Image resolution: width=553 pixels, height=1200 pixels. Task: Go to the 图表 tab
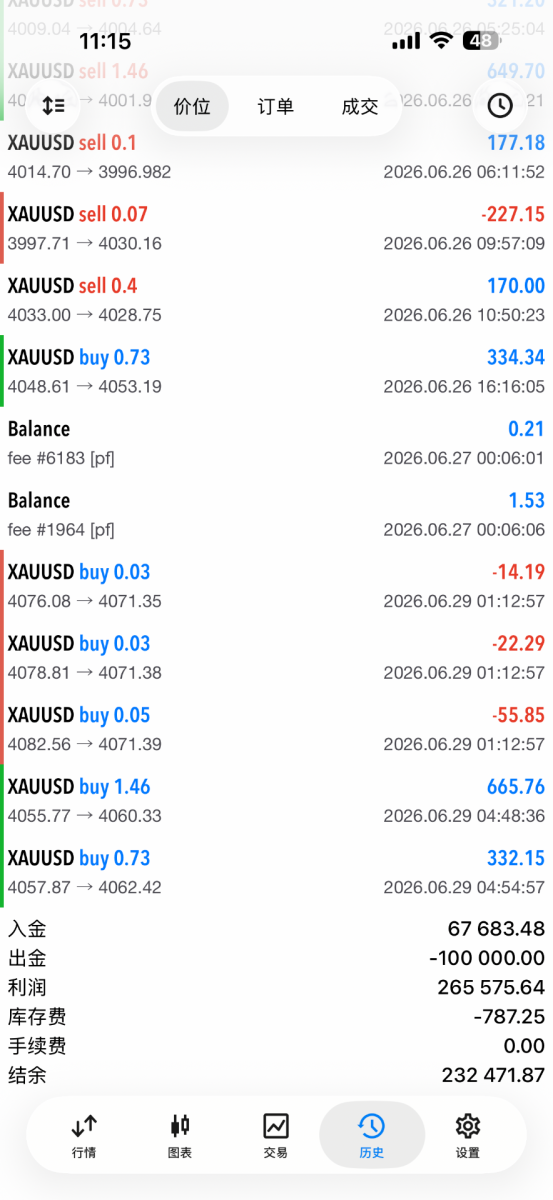(x=180, y=1137)
